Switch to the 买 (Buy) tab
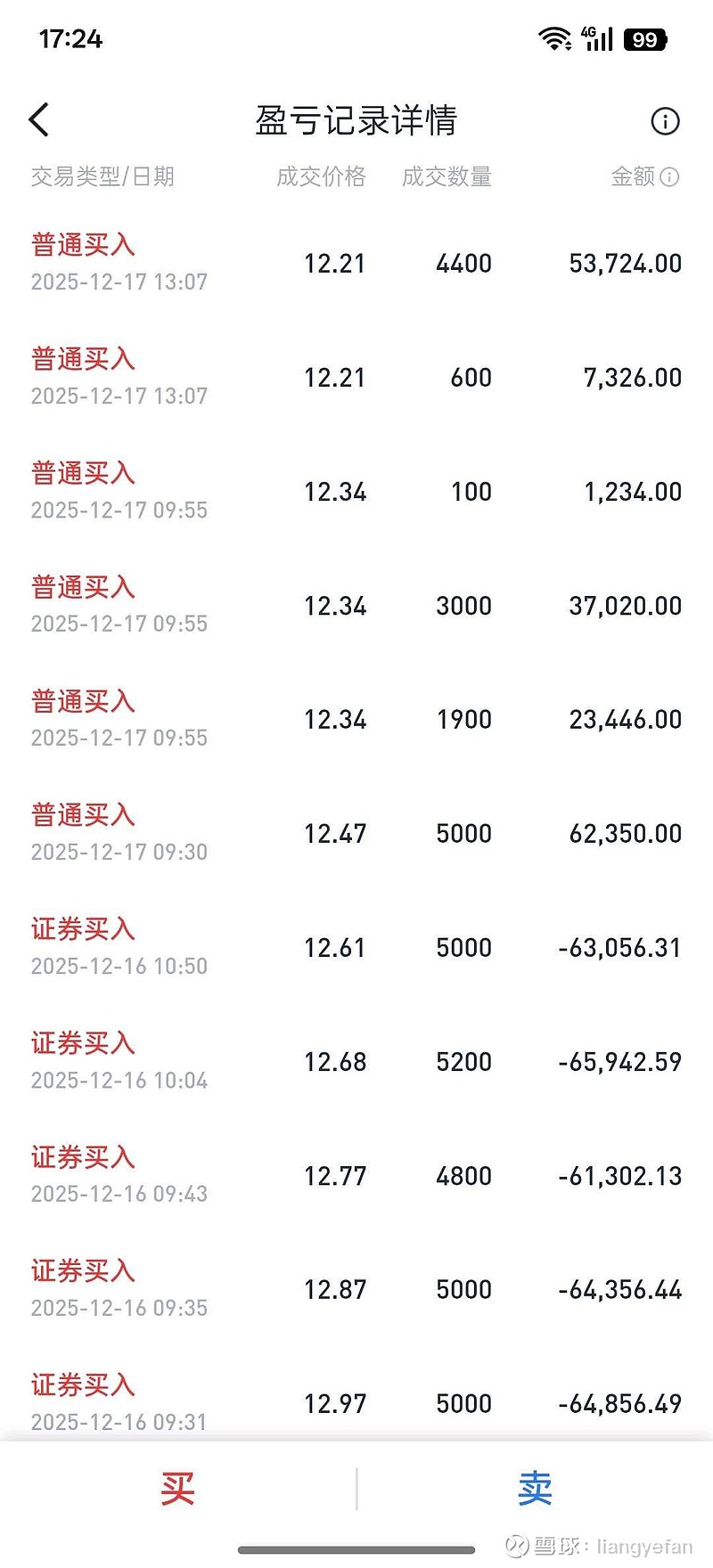This screenshot has height=1568, width=713. pos(178,1486)
